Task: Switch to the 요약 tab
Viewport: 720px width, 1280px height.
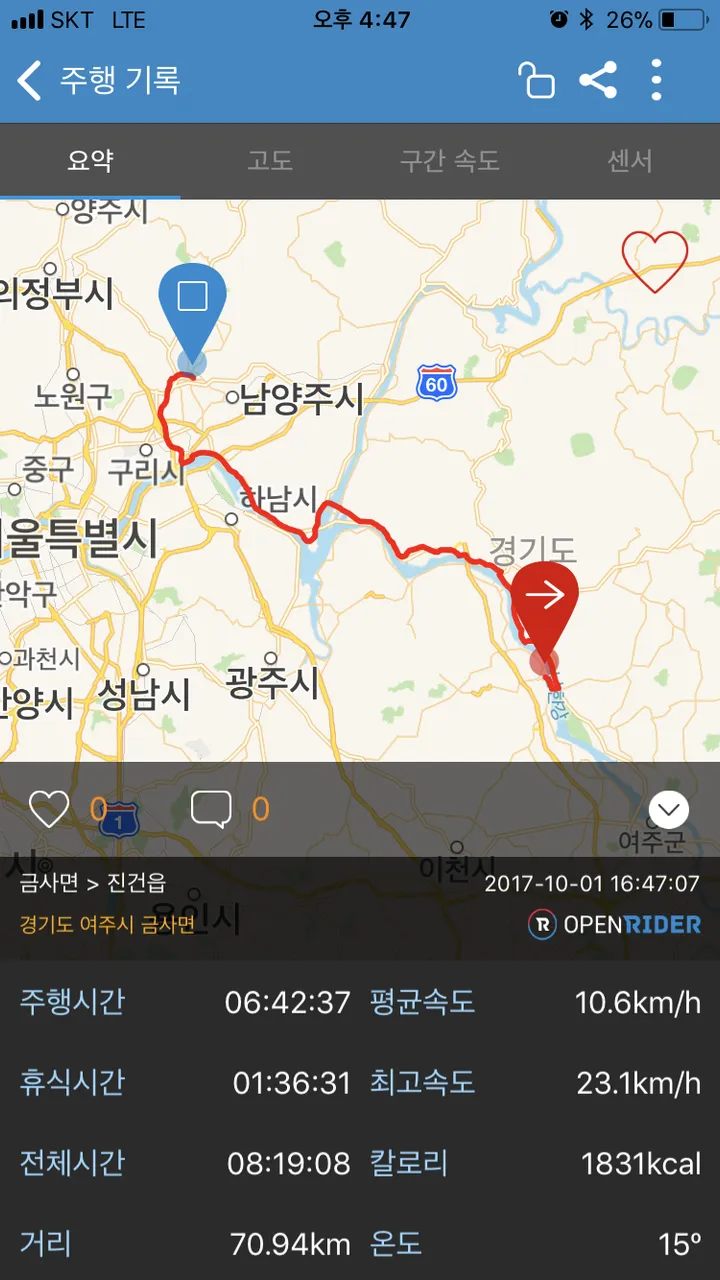Action: 90,161
